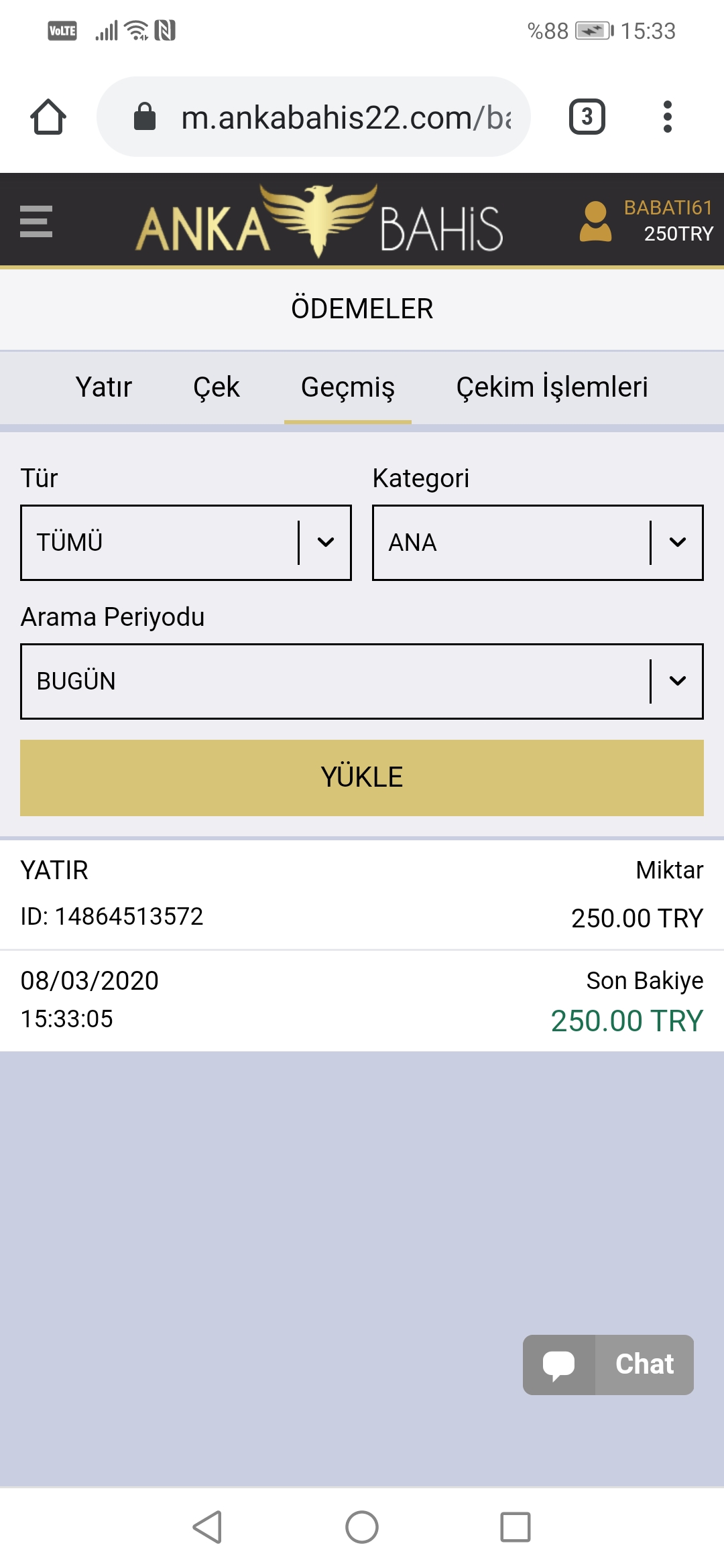Tap the YÜKLE button
724x1568 pixels.
tap(362, 777)
